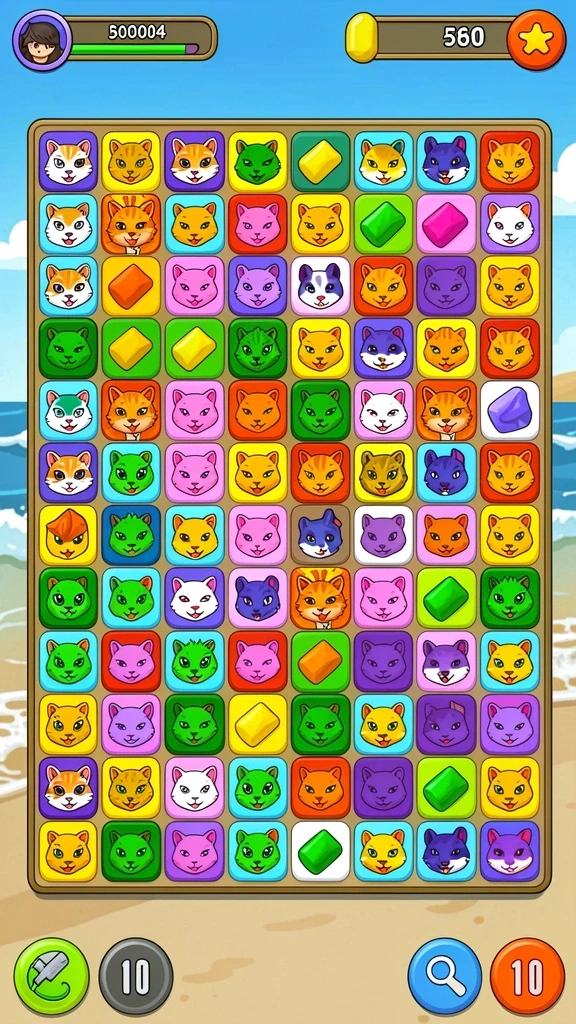The image size is (576, 1024).
Task: Select the orange gem on yellow tile
Action: tap(131, 286)
